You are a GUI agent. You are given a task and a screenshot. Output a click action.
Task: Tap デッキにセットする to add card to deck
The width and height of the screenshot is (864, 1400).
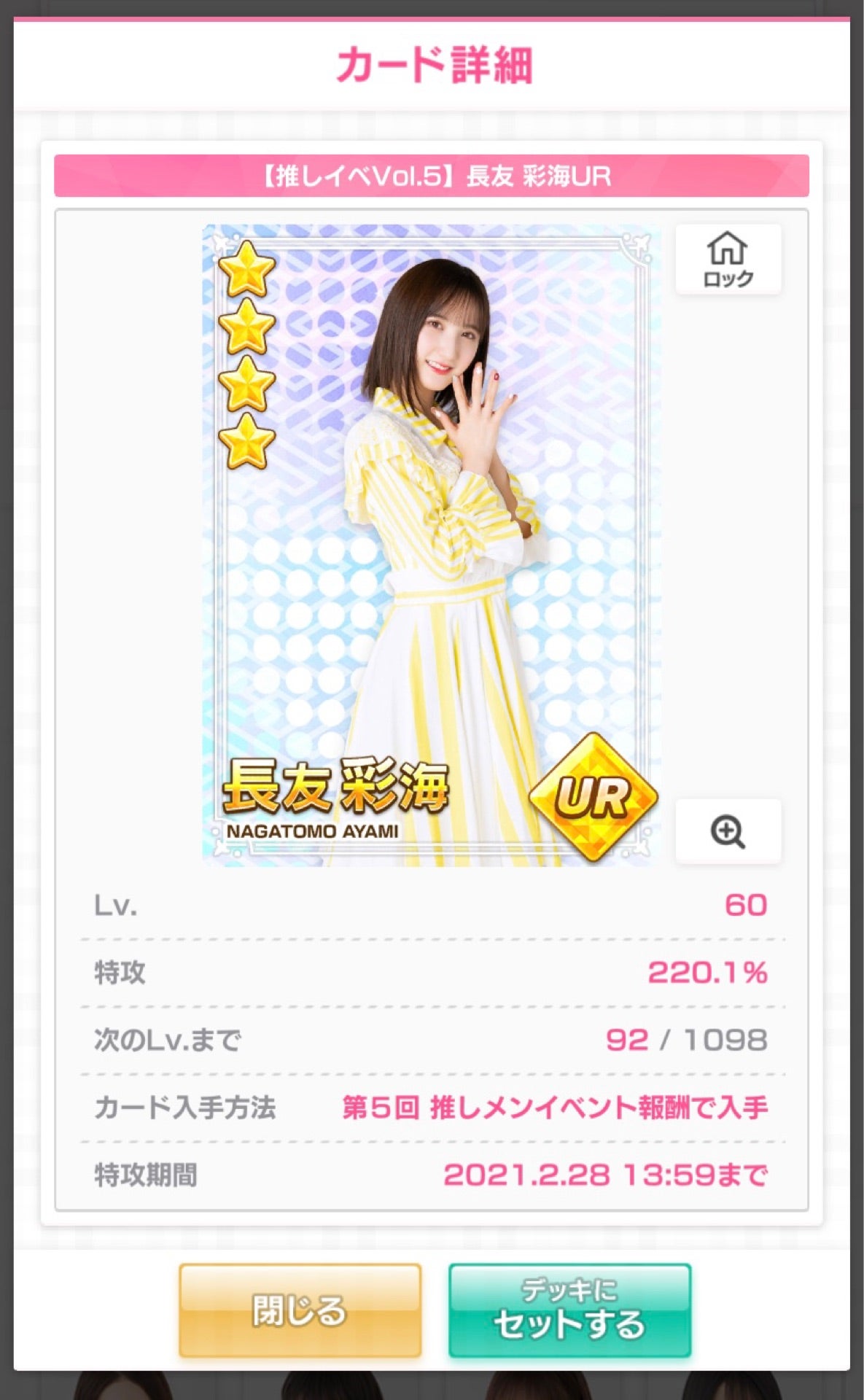tap(569, 1310)
